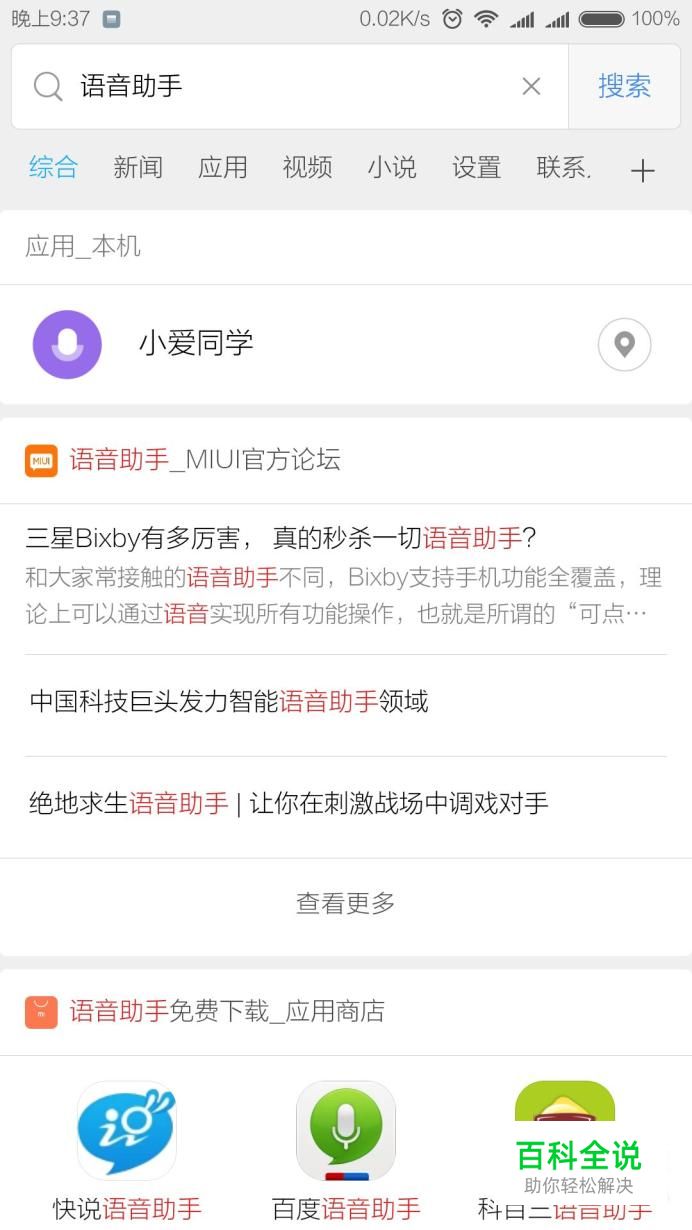Screen dimensions: 692x1230
Task: Switch to the 设置 tab
Action: click(477, 168)
